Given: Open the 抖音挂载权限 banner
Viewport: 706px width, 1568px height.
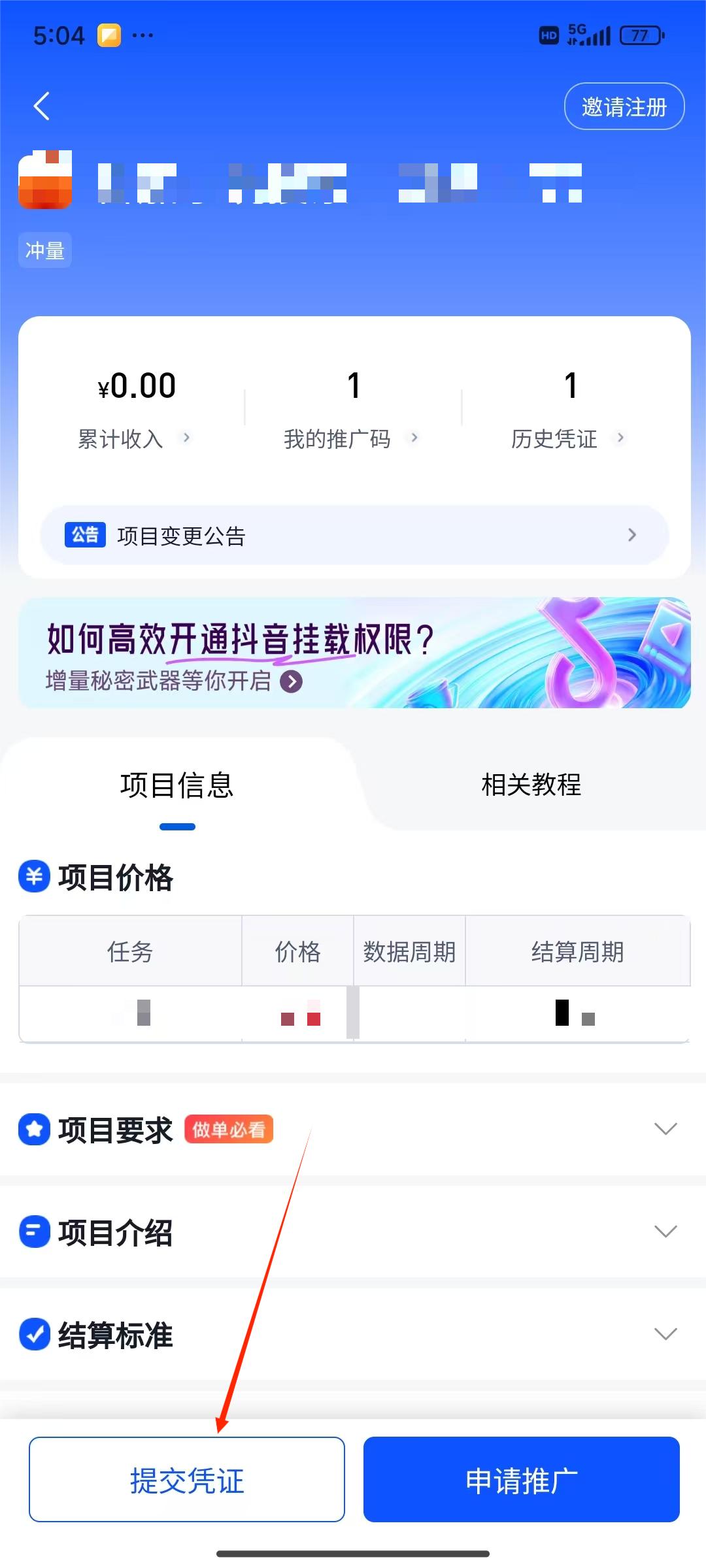Looking at the screenshot, I should 354,653.
